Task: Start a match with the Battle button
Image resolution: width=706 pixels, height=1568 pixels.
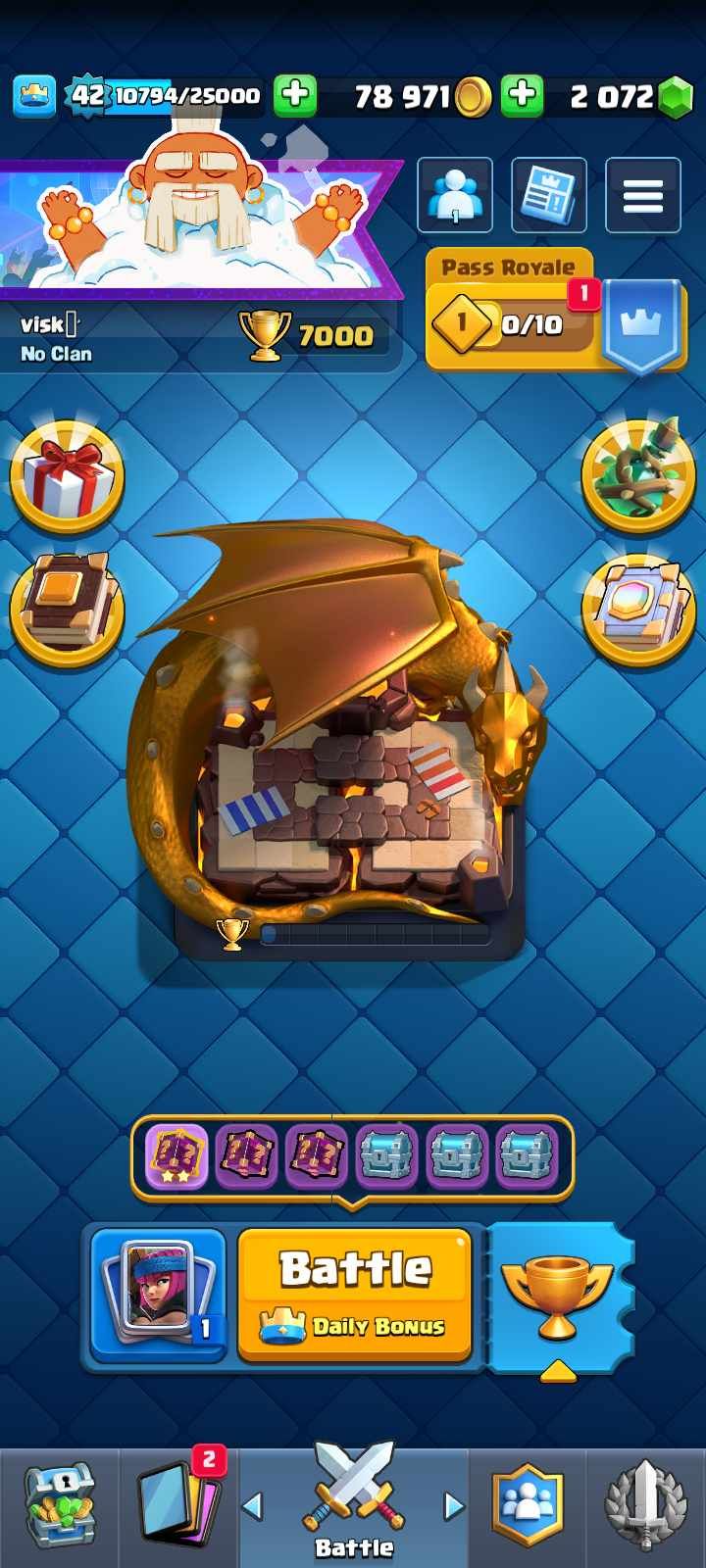Action: (x=355, y=1294)
